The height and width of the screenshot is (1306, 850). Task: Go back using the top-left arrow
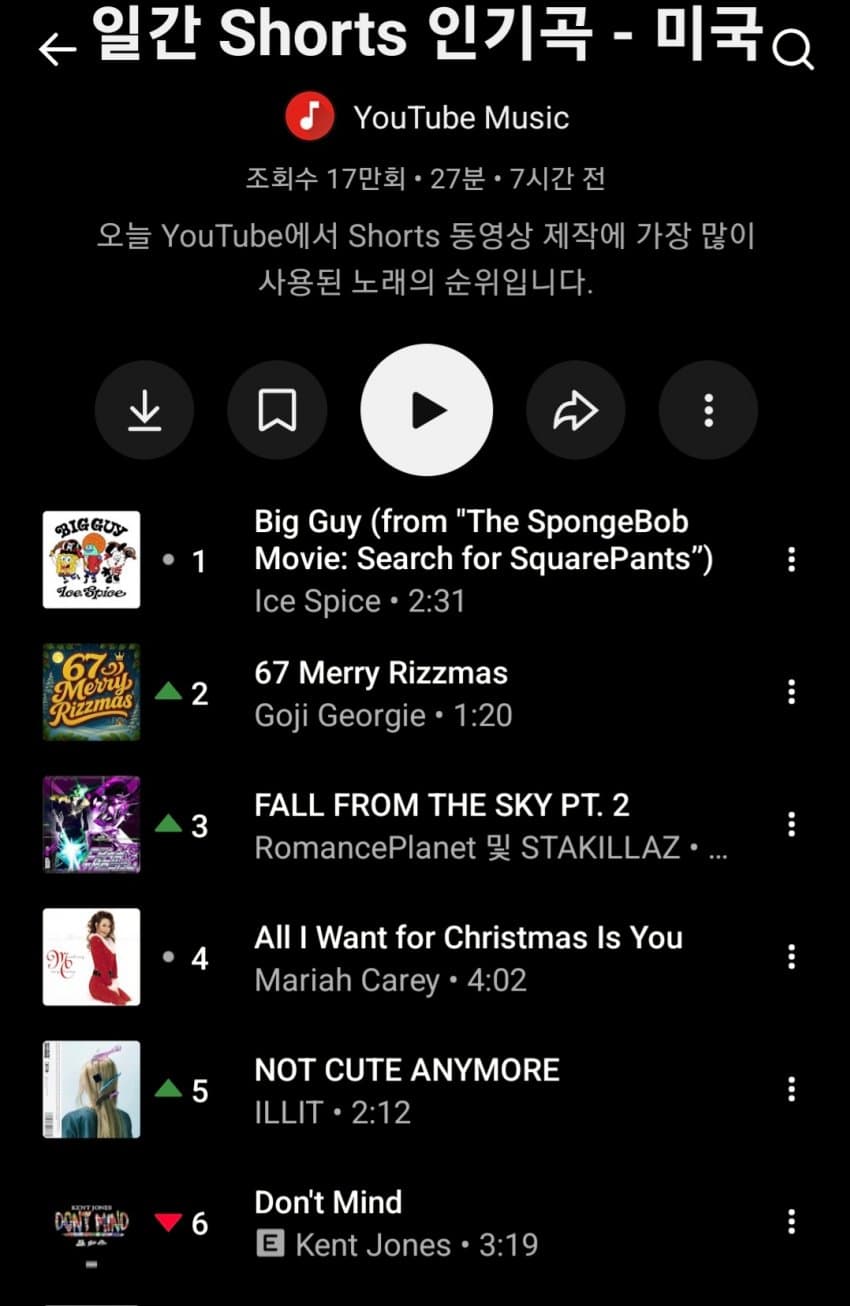coord(57,50)
